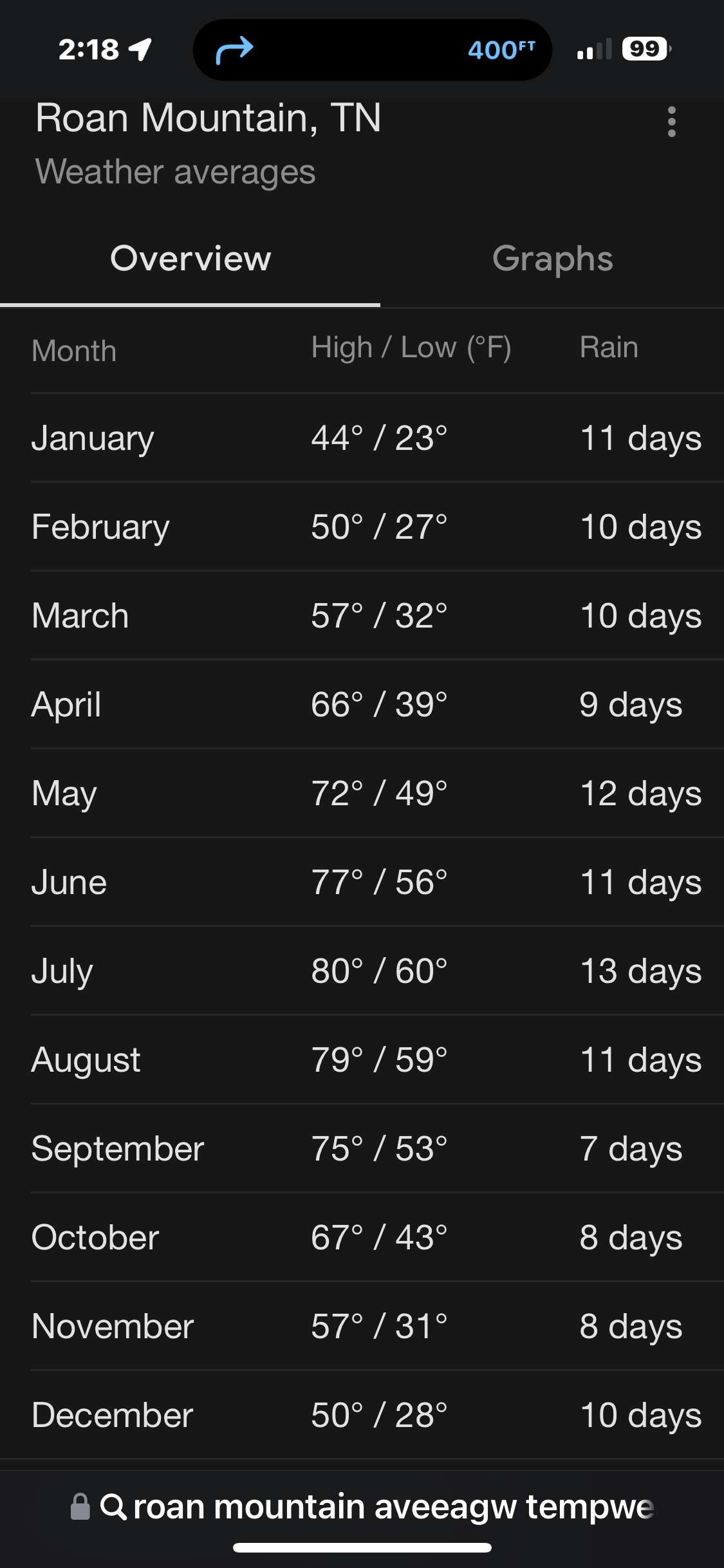The image size is (724, 1568).
Task: Tap the browser address bar search text
Action: 393,1507
